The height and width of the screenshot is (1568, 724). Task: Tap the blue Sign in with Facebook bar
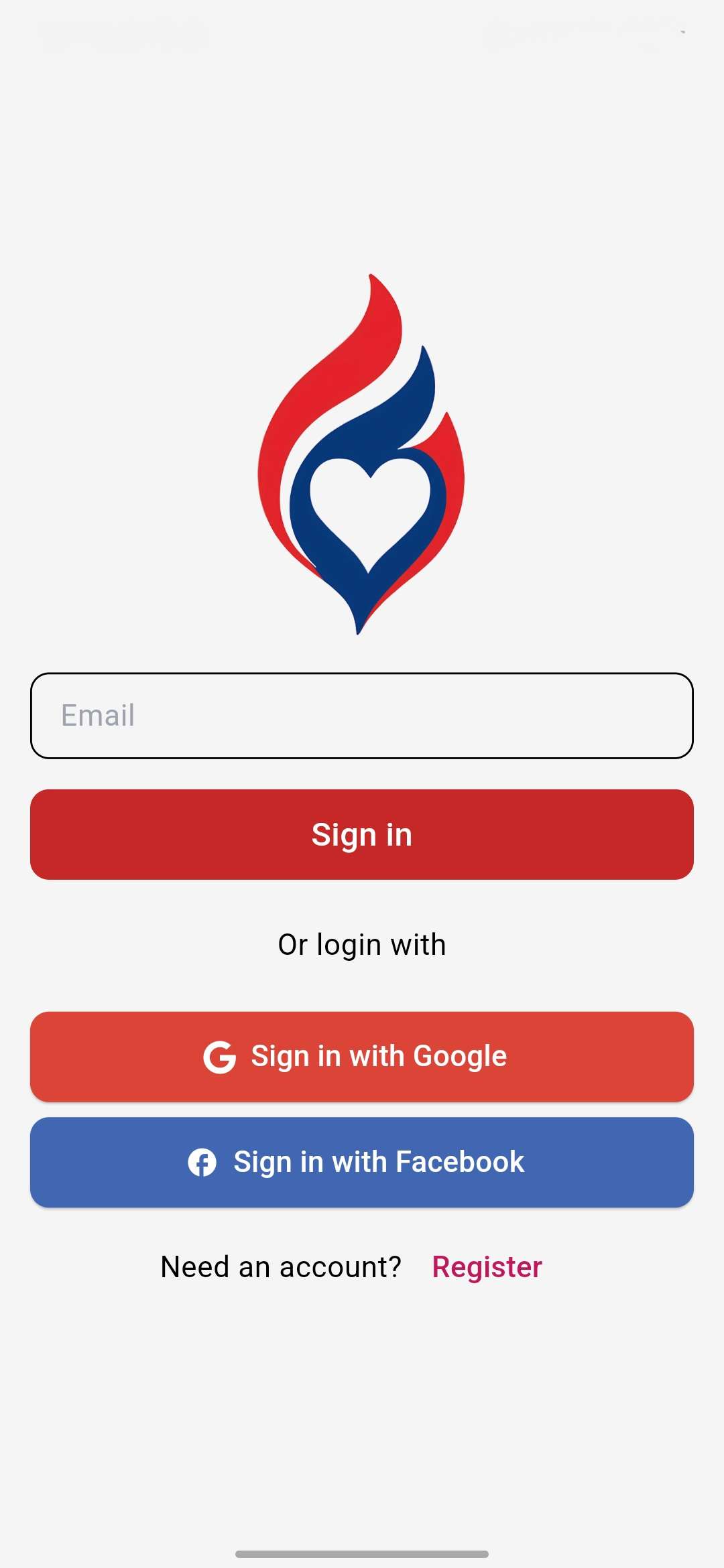coord(362,1161)
